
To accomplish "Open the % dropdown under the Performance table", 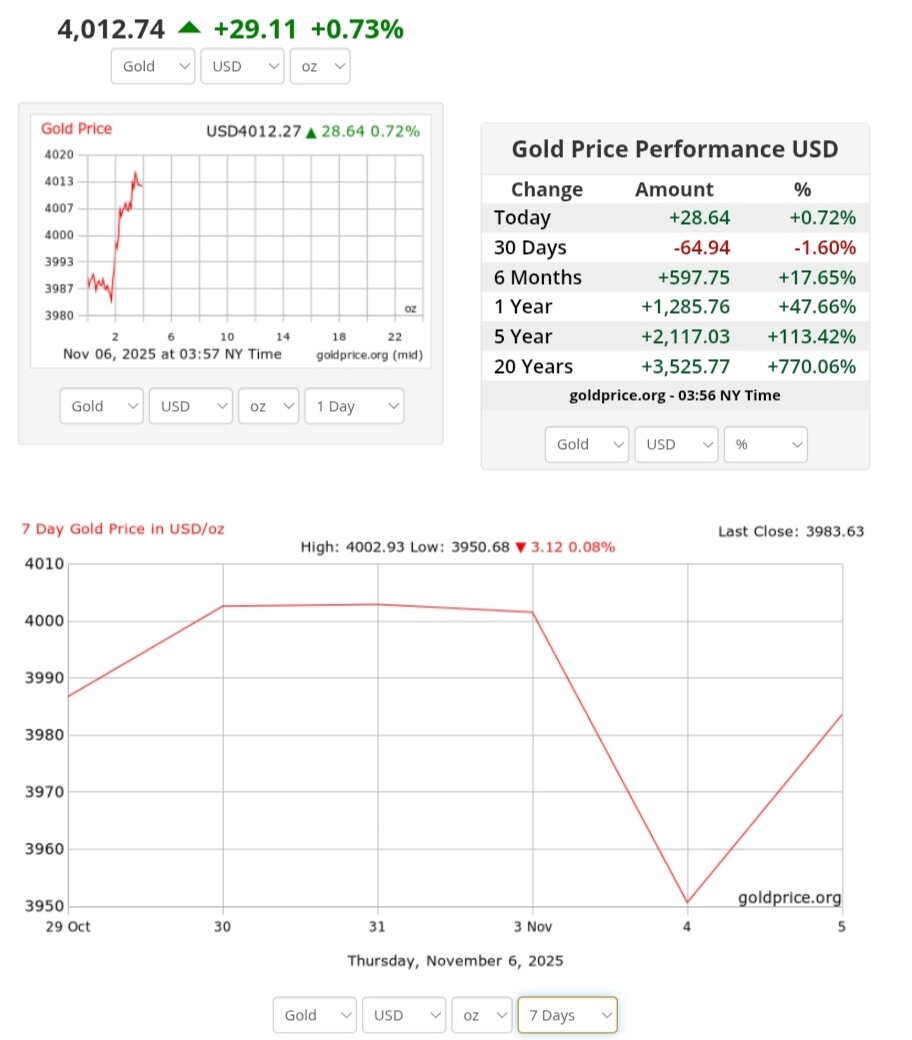I will pyautogui.click(x=765, y=444).
